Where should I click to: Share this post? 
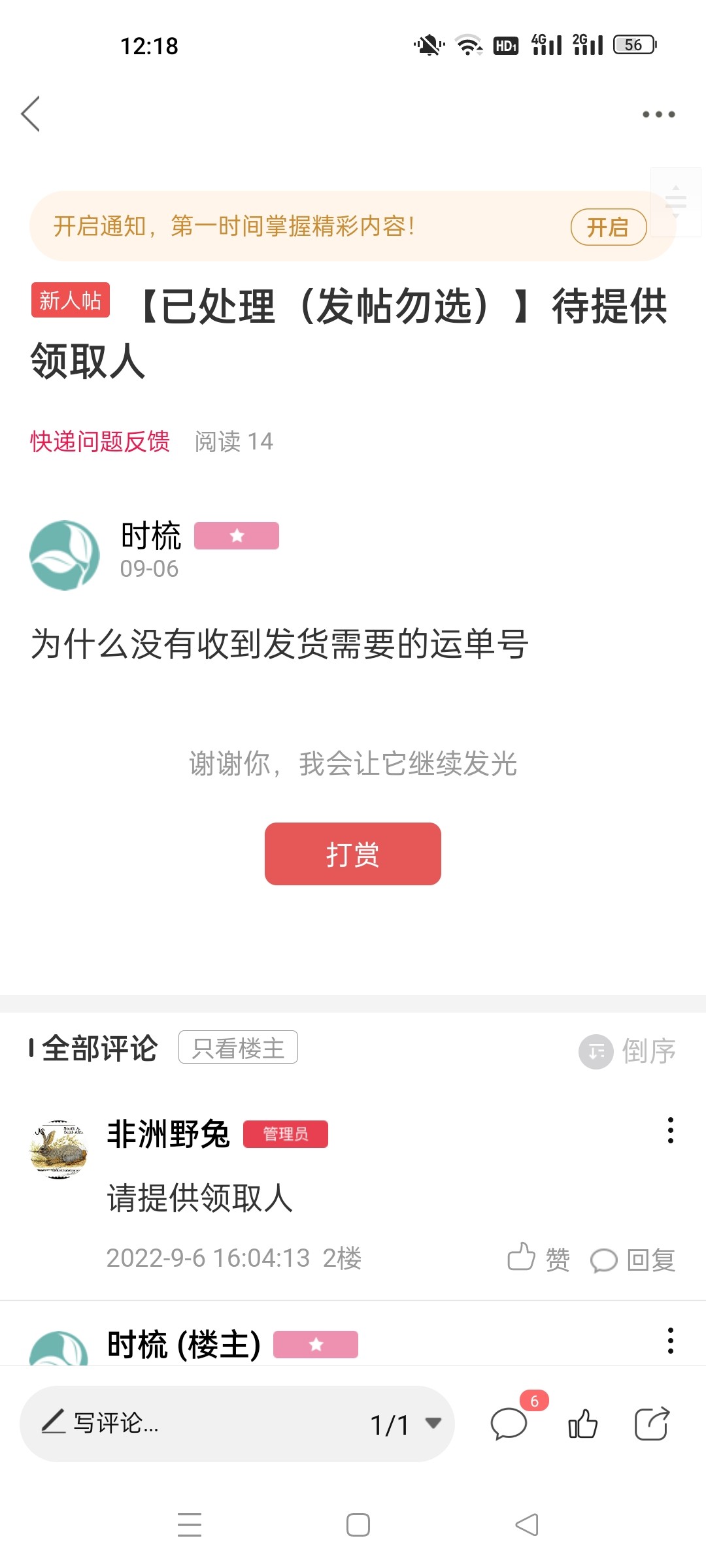pyautogui.click(x=652, y=1424)
